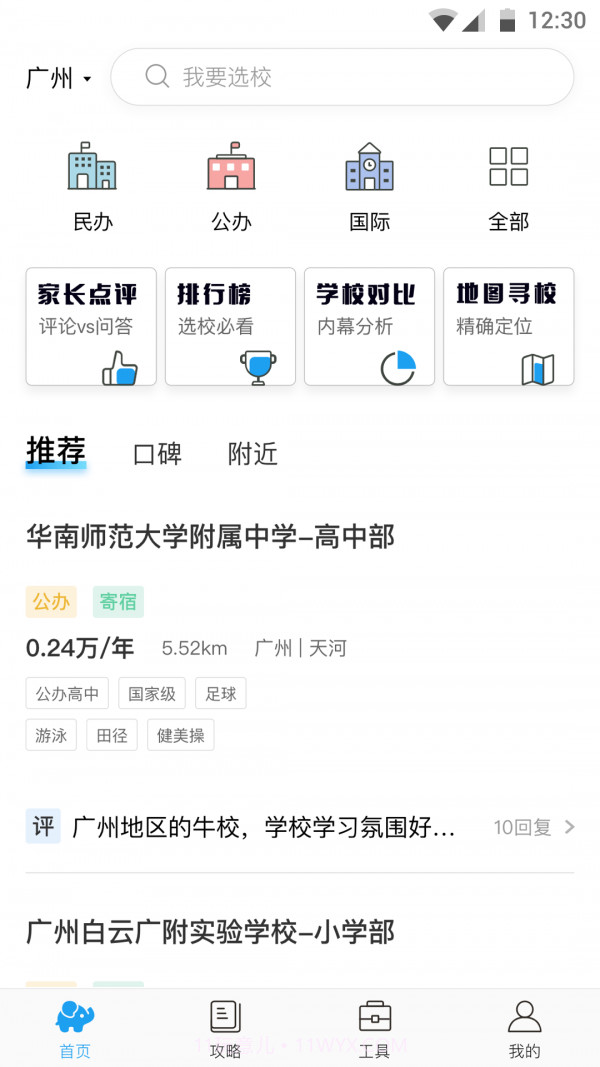The height and width of the screenshot is (1067, 600).
Task: Switch to the 附近 tab
Action: (252, 454)
